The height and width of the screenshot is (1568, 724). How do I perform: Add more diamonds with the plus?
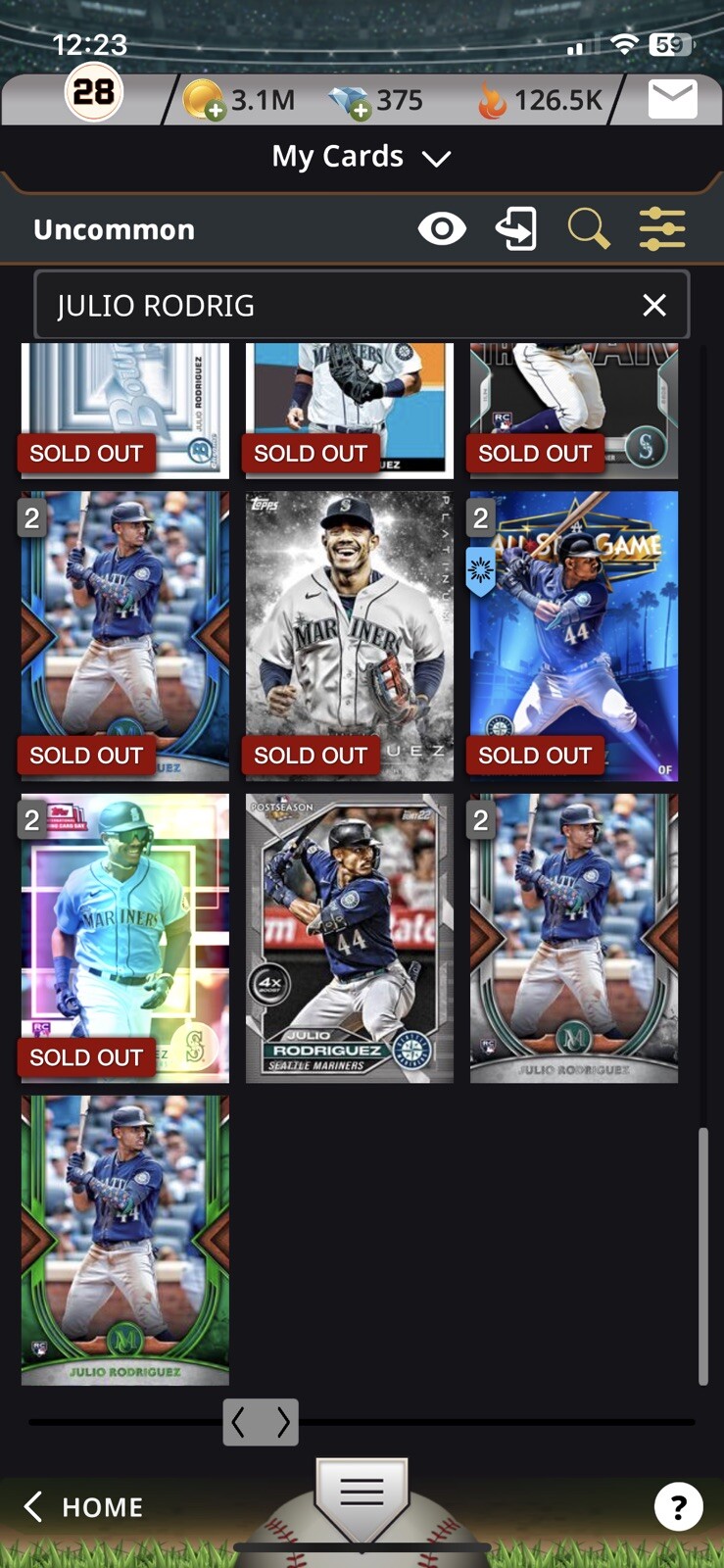click(x=362, y=111)
